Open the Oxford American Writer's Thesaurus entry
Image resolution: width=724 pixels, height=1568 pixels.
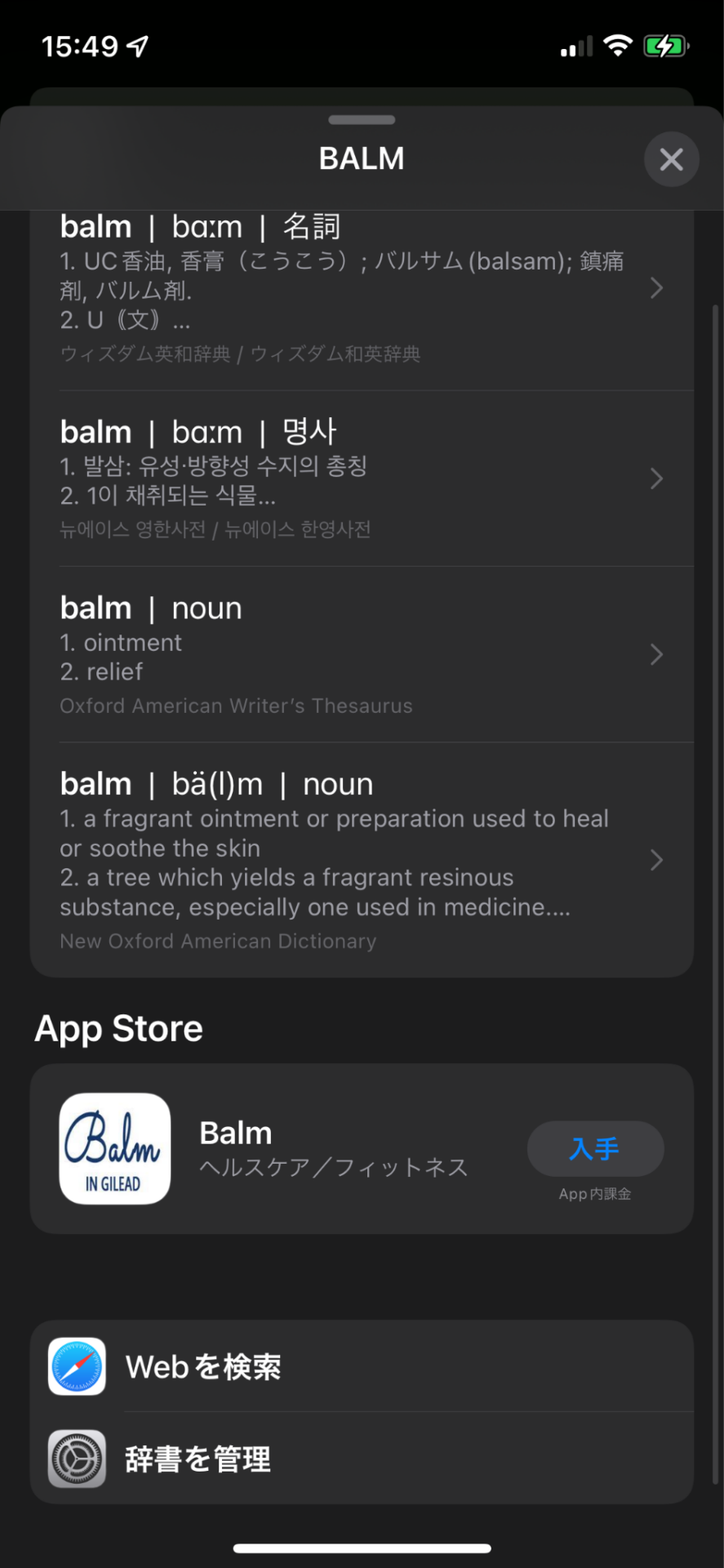(362, 654)
